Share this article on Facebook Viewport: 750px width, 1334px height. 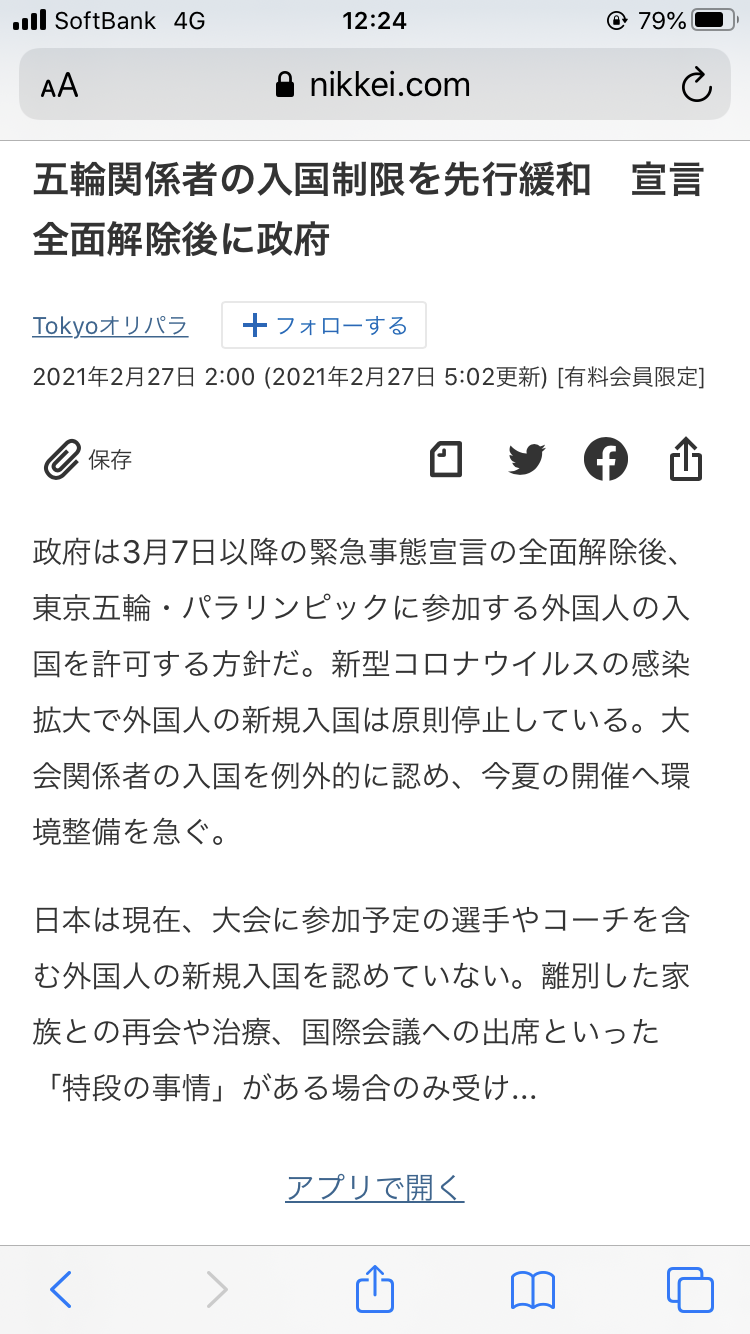(606, 460)
